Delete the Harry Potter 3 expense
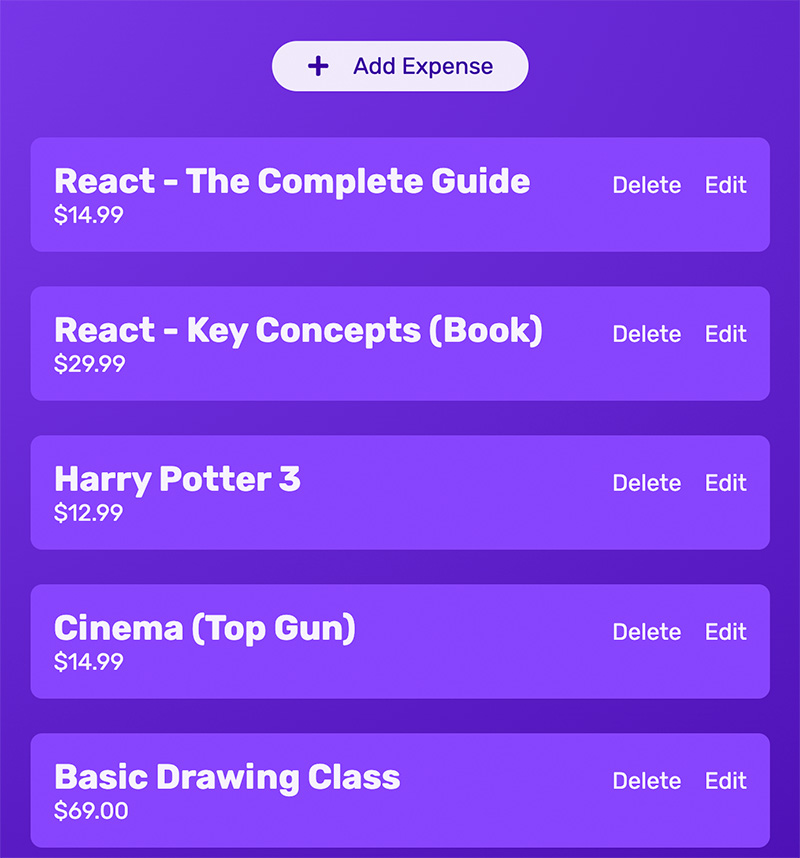 [x=646, y=483]
